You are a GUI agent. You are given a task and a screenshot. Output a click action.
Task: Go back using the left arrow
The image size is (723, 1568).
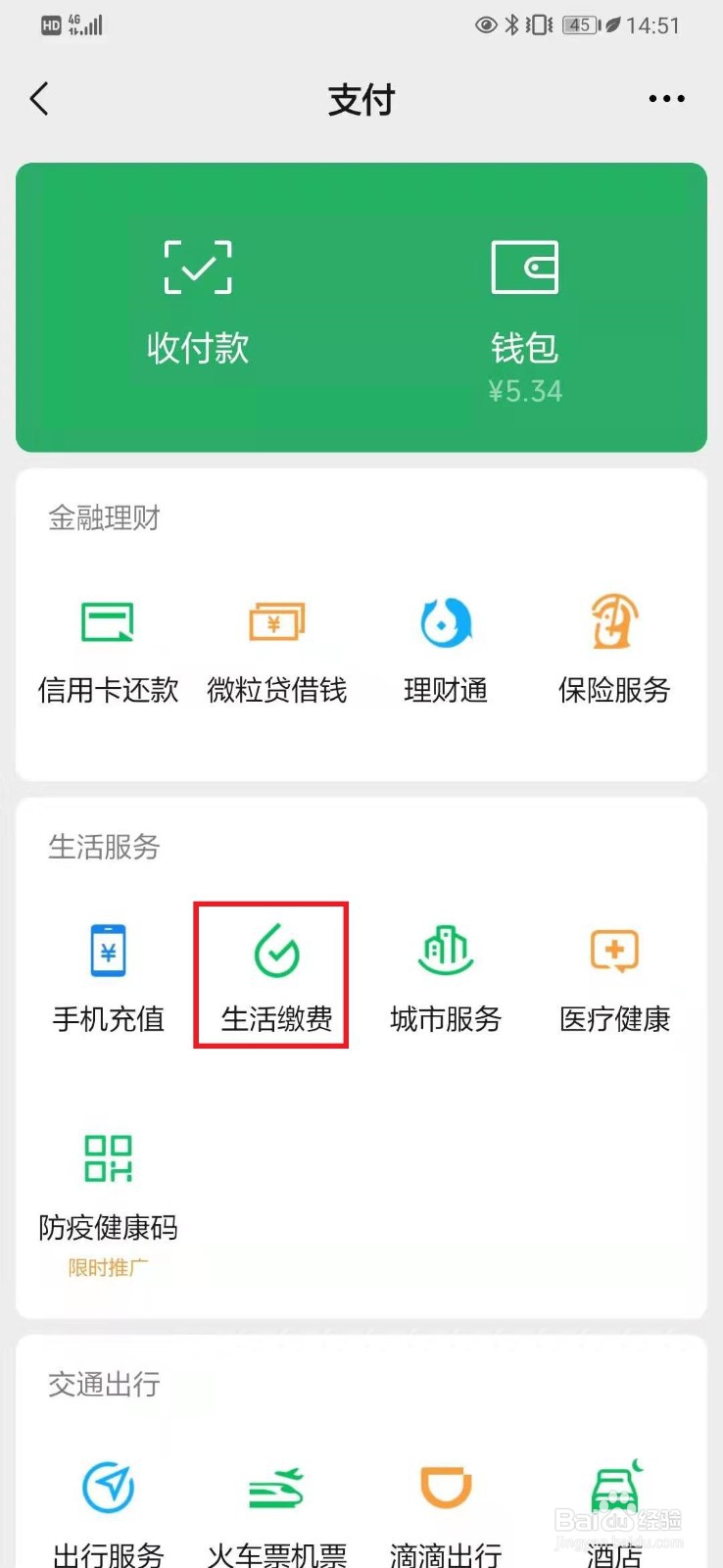pyautogui.click(x=39, y=98)
